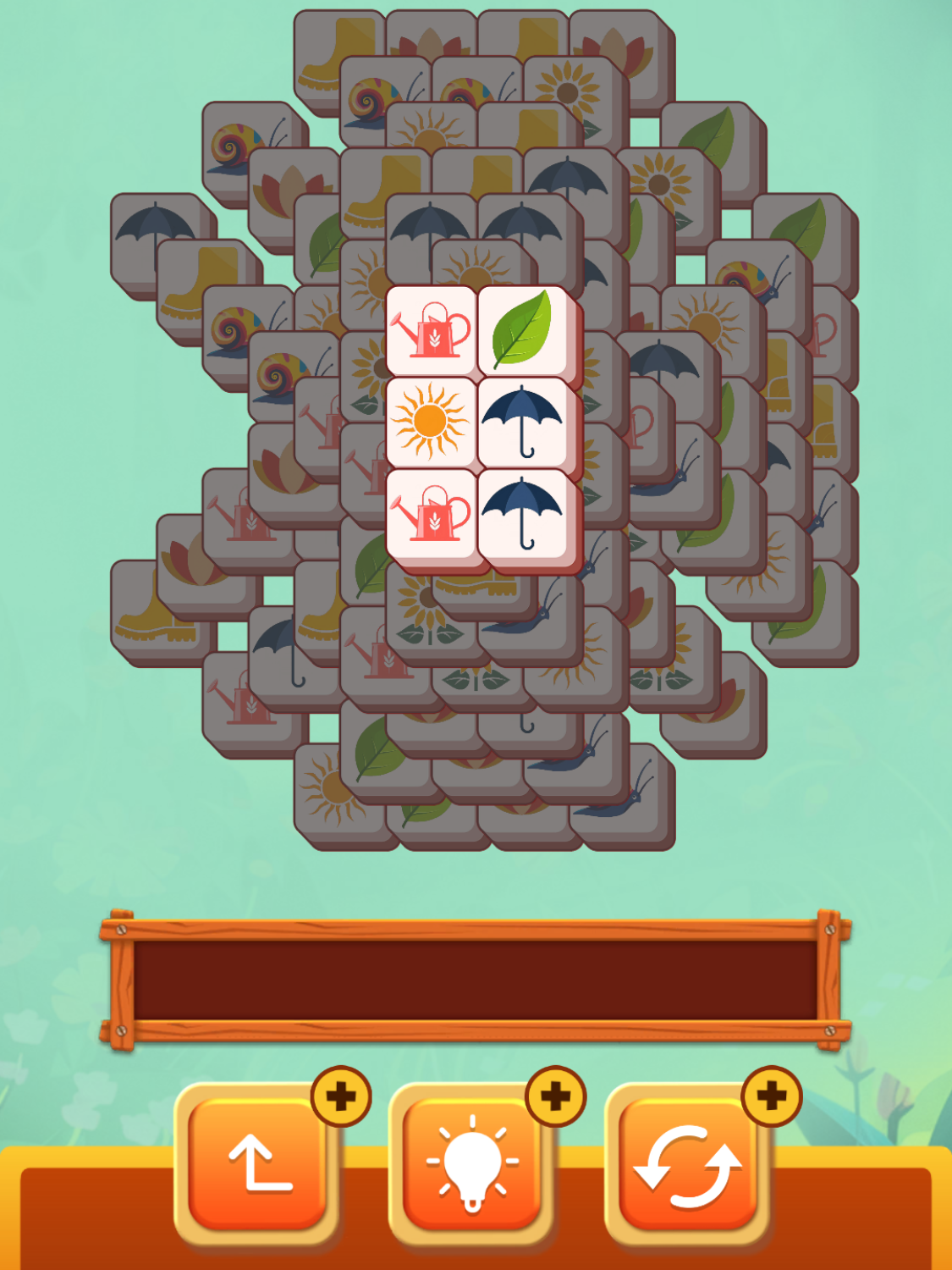Select the green leaf tile
952x1270 pixels.
pyautogui.click(x=523, y=329)
